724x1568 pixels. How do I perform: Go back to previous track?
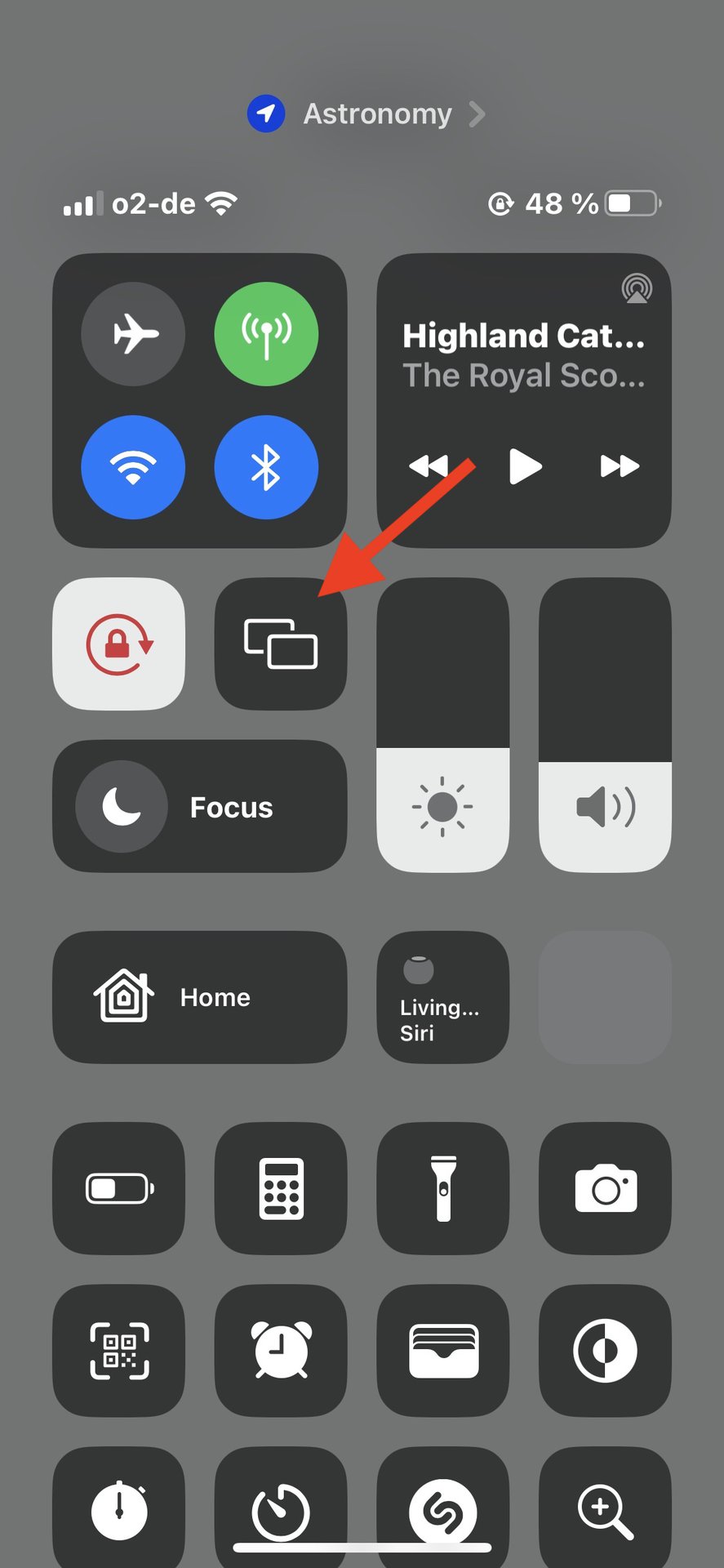pos(429,466)
